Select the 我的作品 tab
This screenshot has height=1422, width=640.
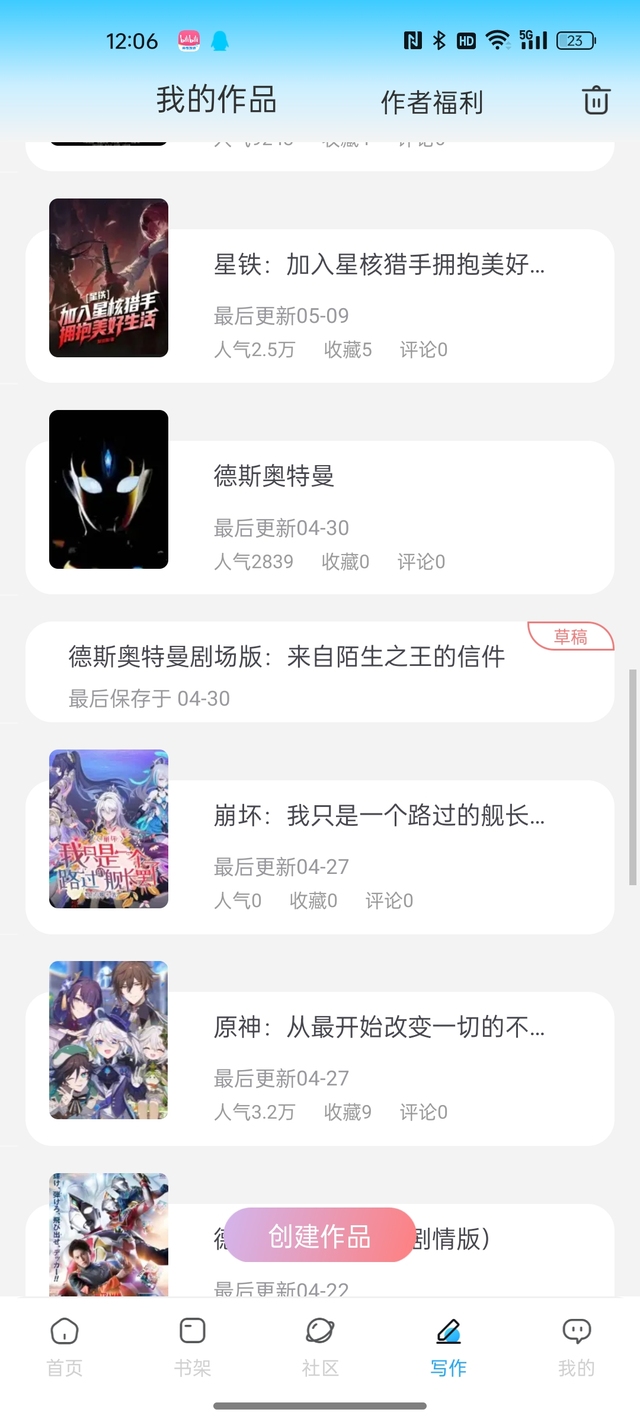pyautogui.click(x=216, y=100)
